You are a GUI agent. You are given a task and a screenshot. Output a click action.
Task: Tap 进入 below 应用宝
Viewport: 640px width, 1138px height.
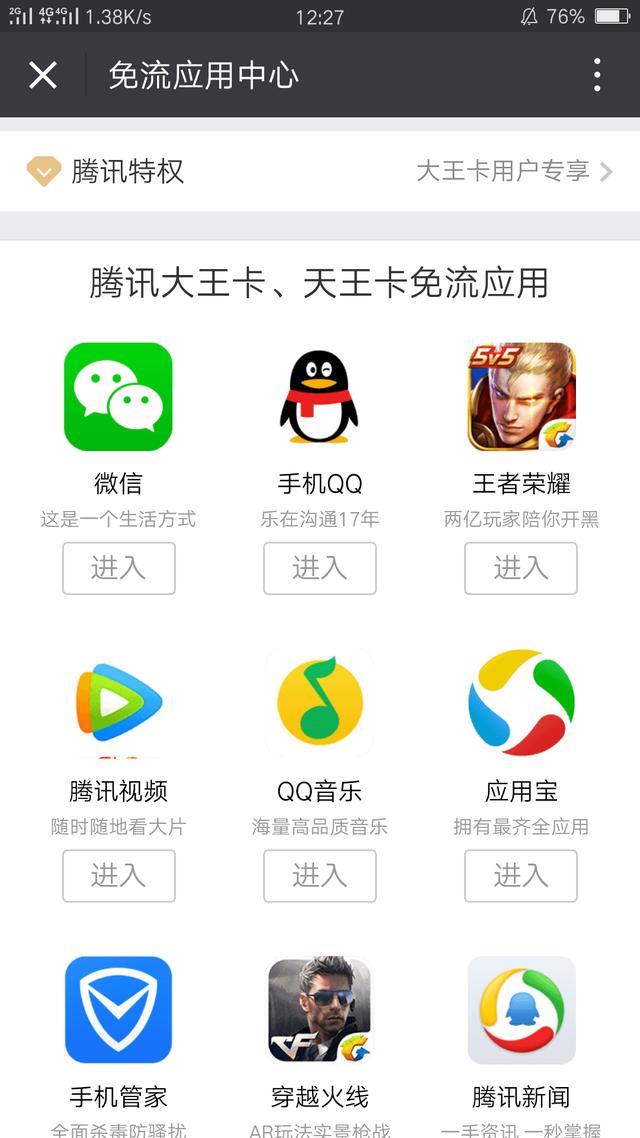tap(521, 876)
